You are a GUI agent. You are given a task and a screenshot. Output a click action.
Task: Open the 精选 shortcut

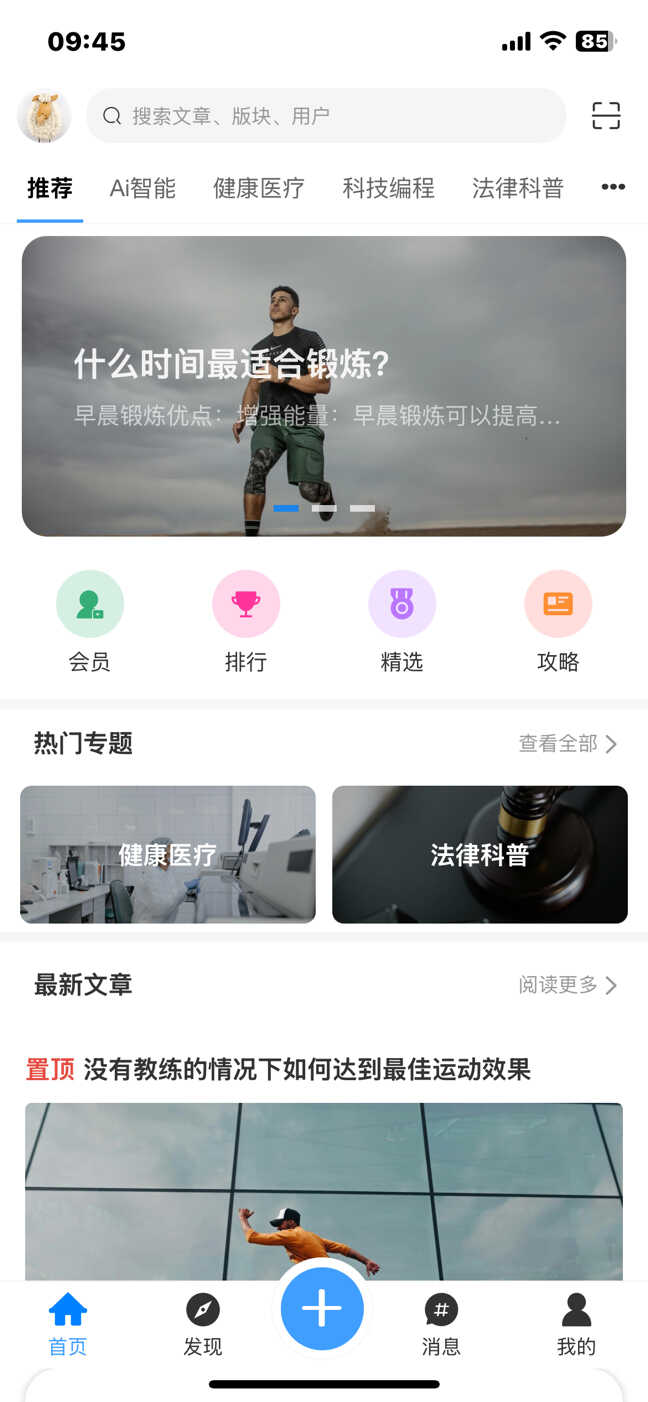(x=402, y=622)
